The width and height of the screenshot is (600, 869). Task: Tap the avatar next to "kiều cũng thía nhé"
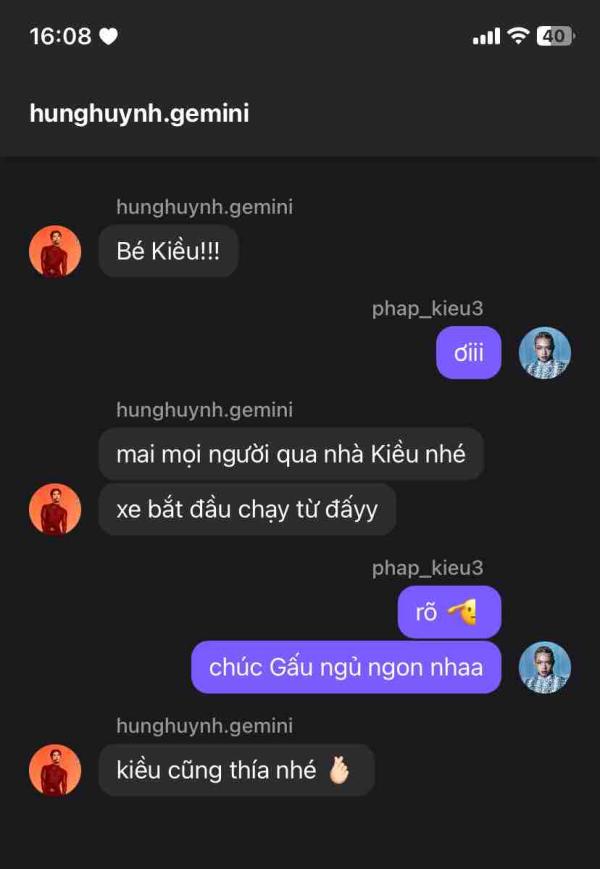tap(55, 770)
